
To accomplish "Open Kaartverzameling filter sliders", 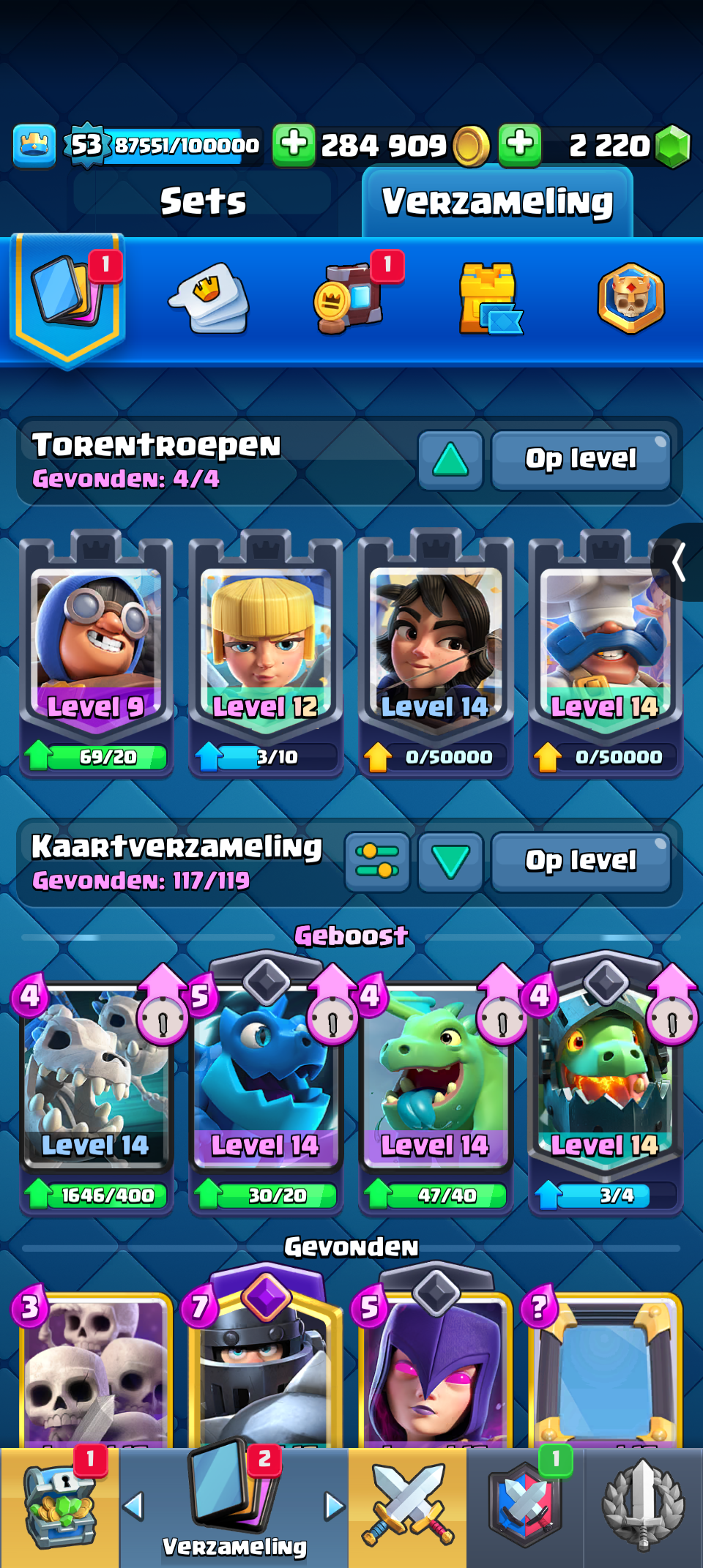I will pos(377,861).
